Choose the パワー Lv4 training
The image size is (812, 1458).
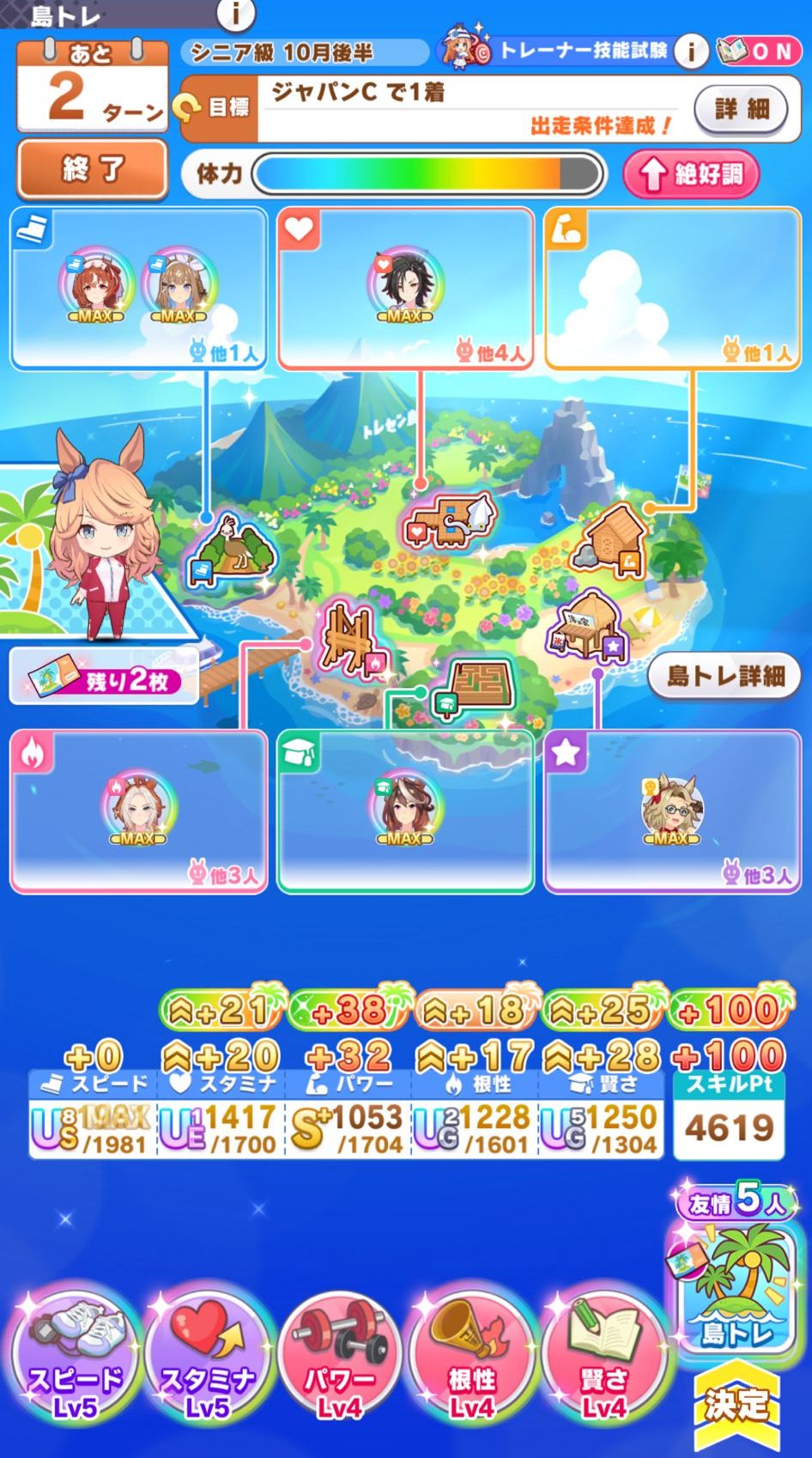click(340, 1353)
